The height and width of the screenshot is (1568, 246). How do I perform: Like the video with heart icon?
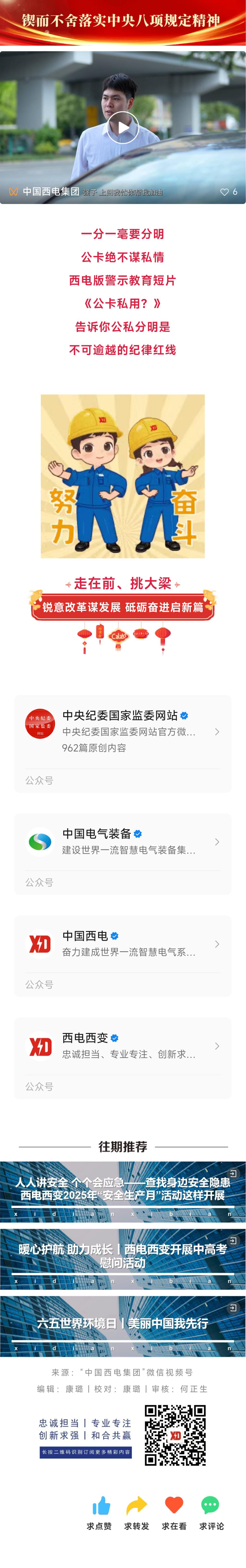(x=225, y=192)
